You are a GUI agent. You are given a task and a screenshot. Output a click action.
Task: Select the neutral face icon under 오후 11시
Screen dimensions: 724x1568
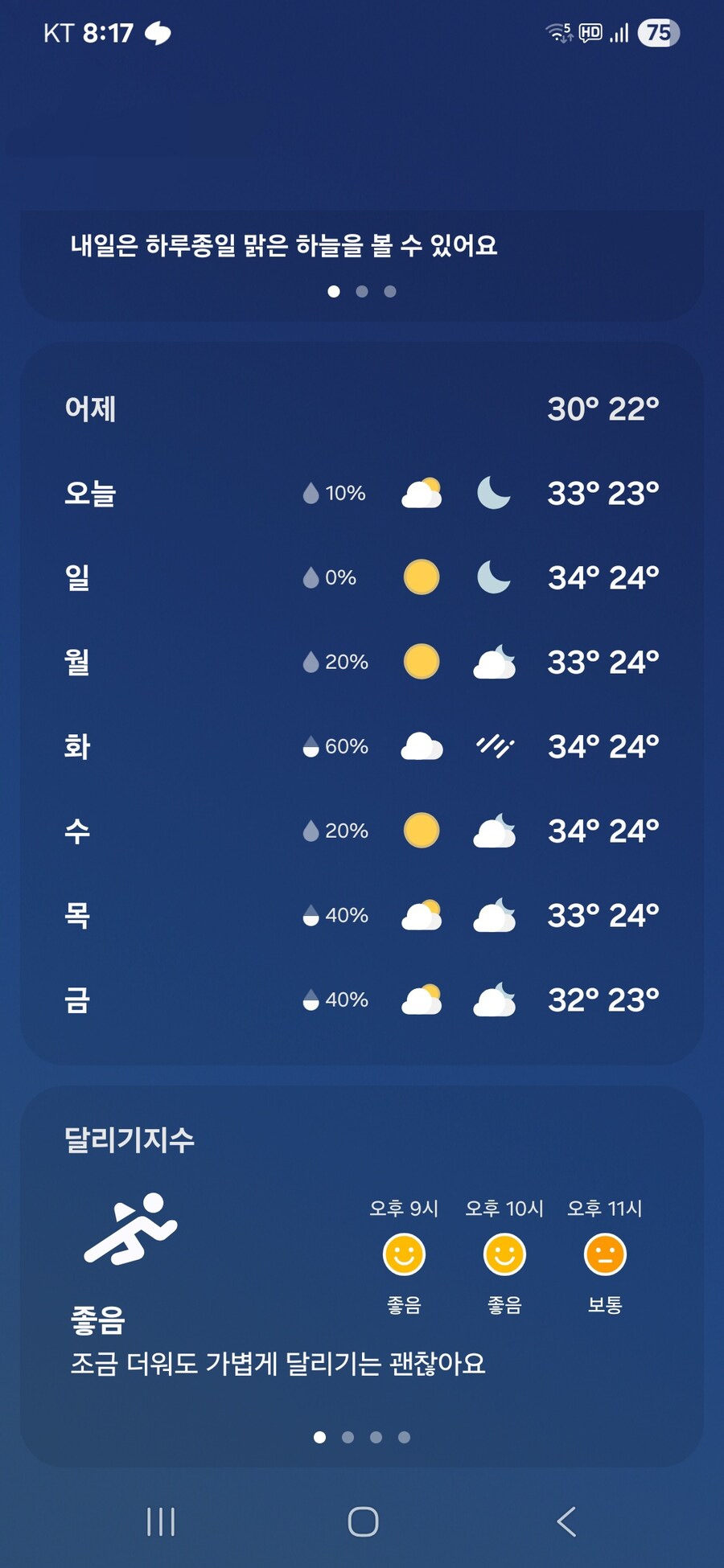click(x=603, y=1254)
